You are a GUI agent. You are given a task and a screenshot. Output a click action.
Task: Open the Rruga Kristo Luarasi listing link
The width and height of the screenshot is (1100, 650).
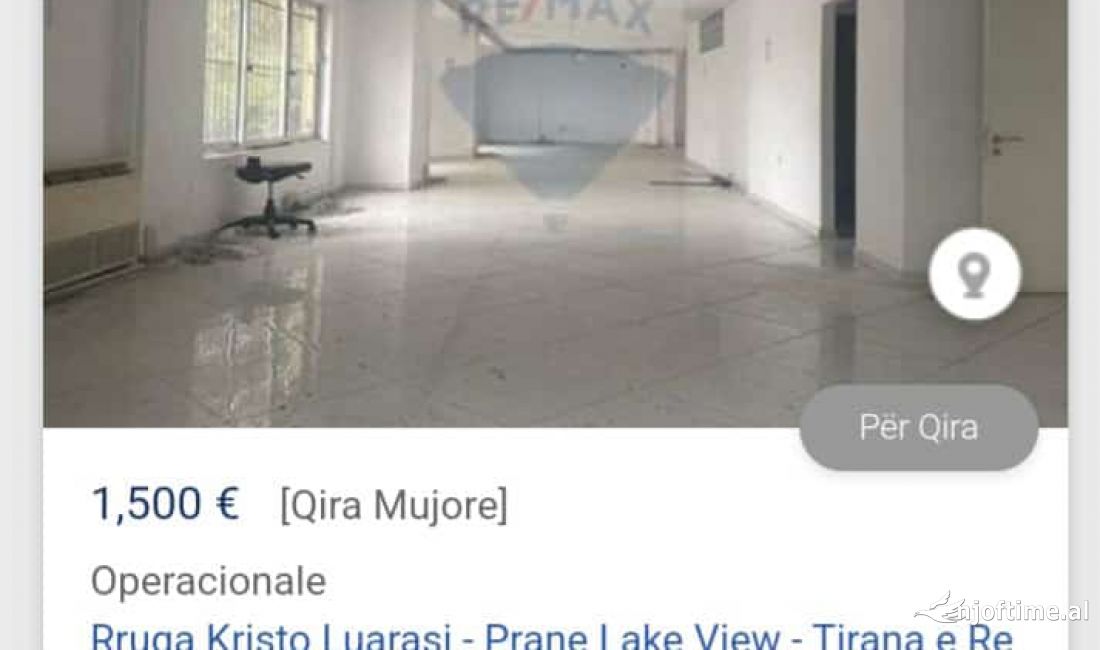[x=552, y=636]
